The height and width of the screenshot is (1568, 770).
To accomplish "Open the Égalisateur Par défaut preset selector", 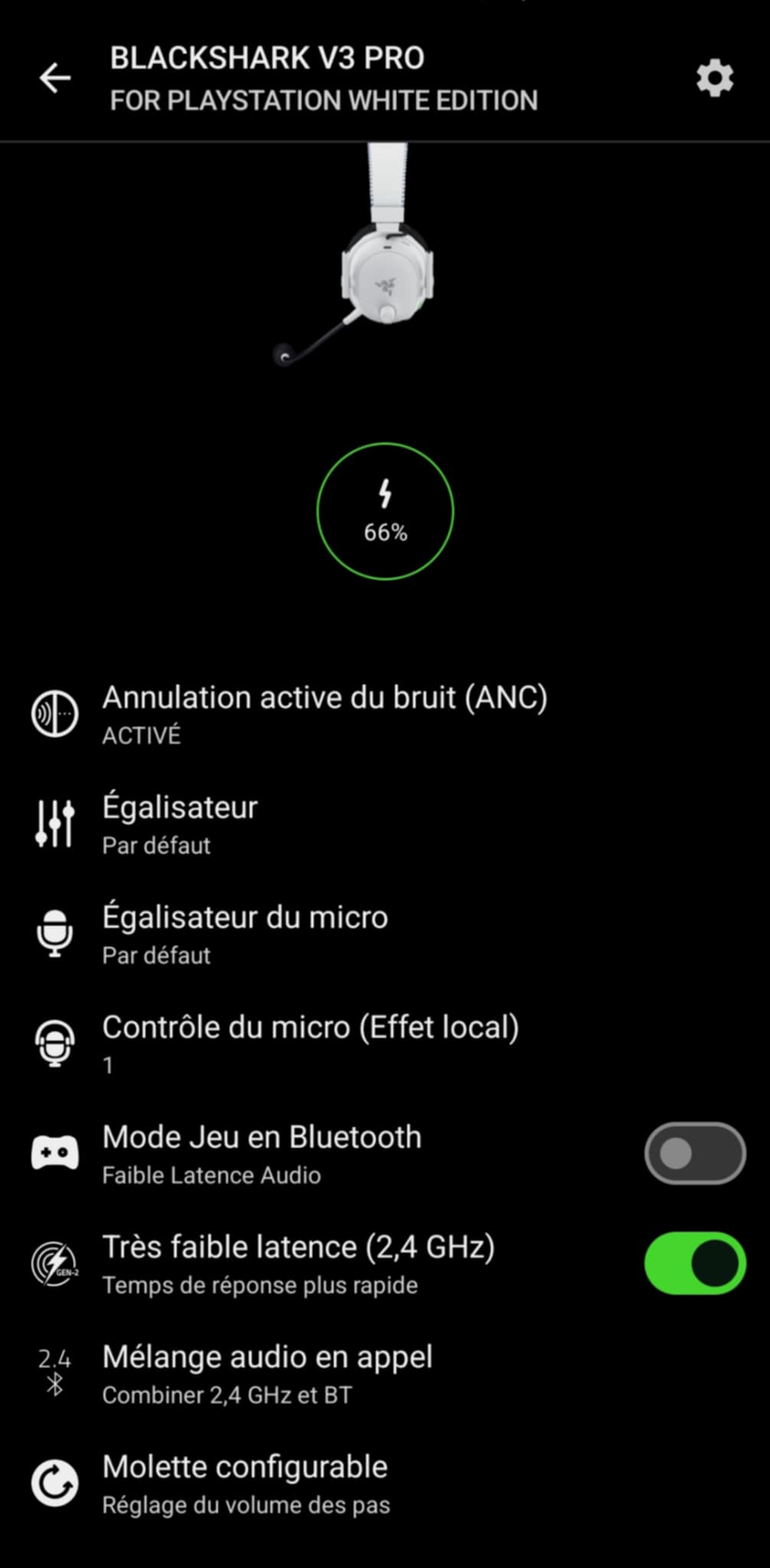I will tap(180, 823).
